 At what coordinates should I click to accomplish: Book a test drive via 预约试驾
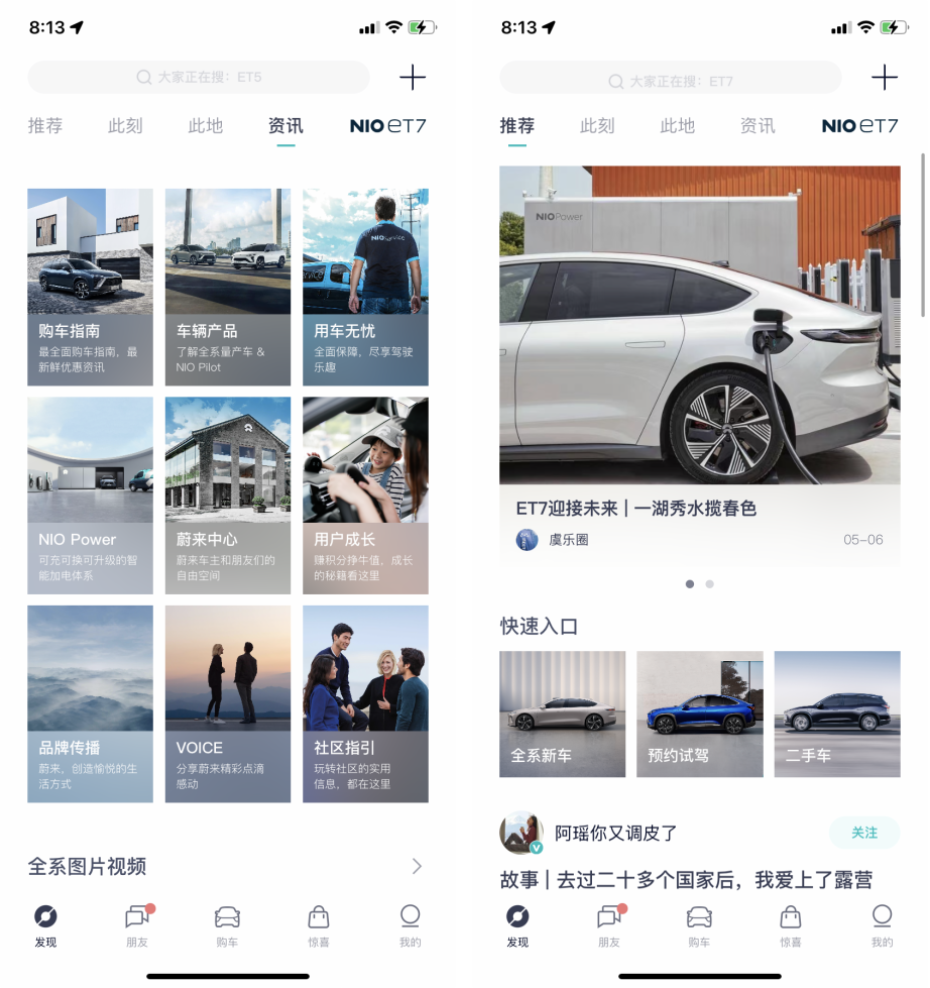(x=700, y=714)
